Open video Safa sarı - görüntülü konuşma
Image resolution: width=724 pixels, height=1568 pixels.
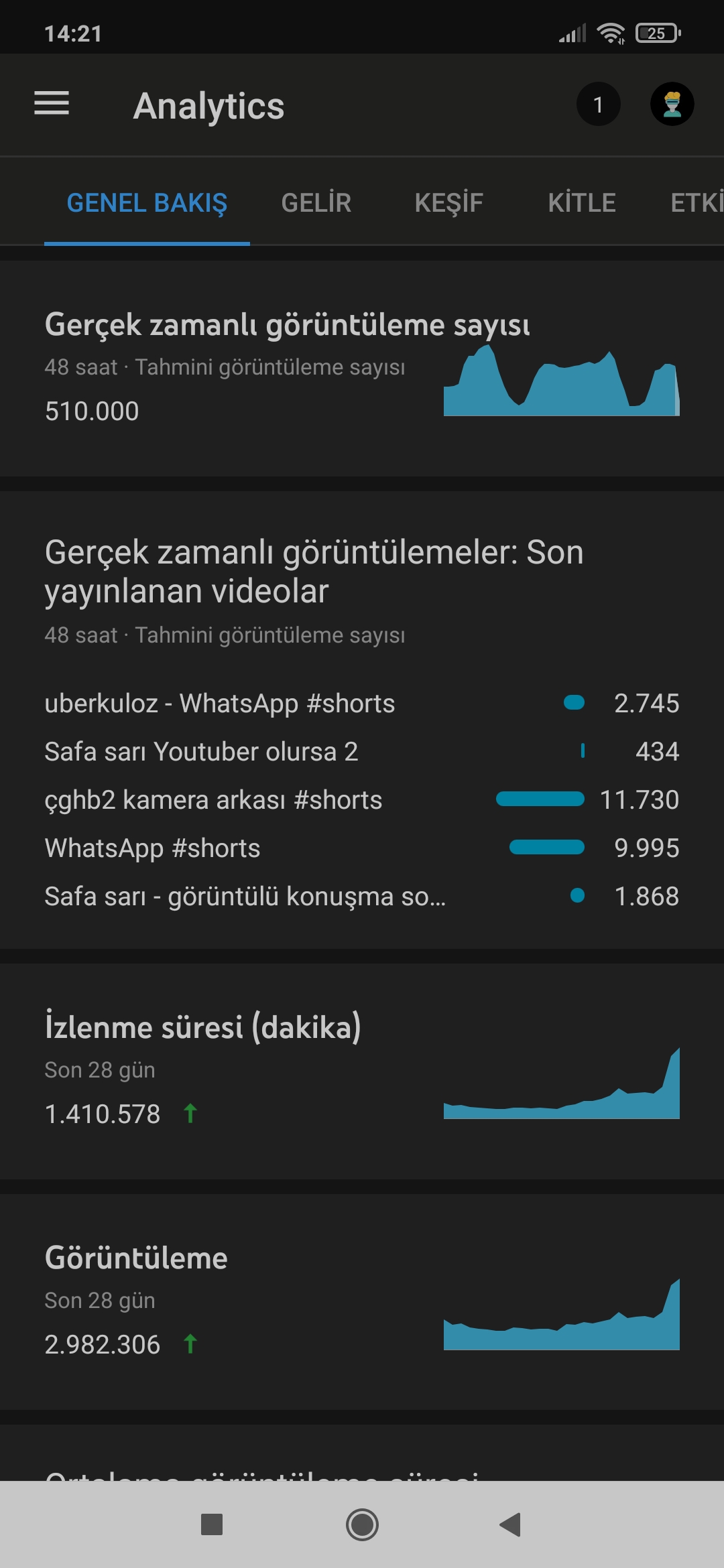(x=362, y=897)
